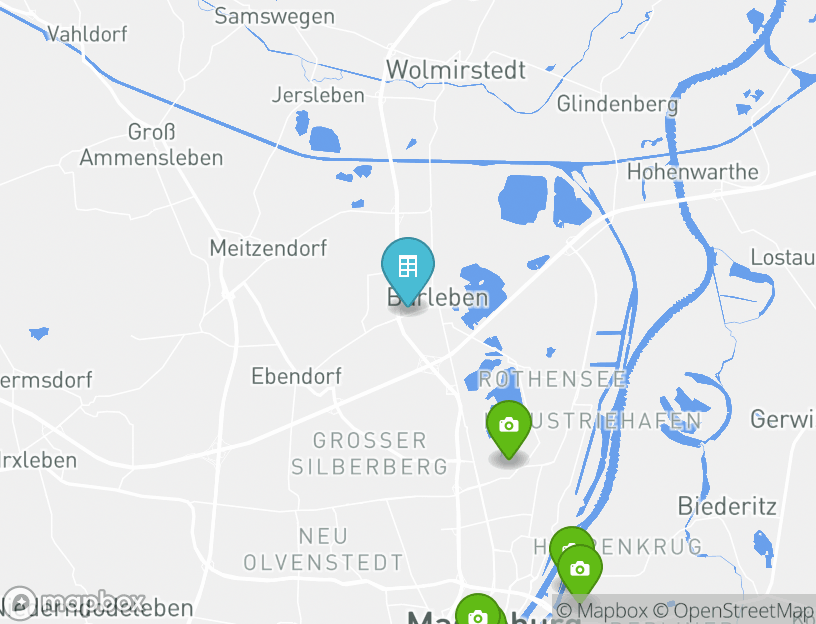This screenshot has height=624, width=816.
Task: Tap the frontmost camera marker near Herrenkrug
Action: [580, 570]
